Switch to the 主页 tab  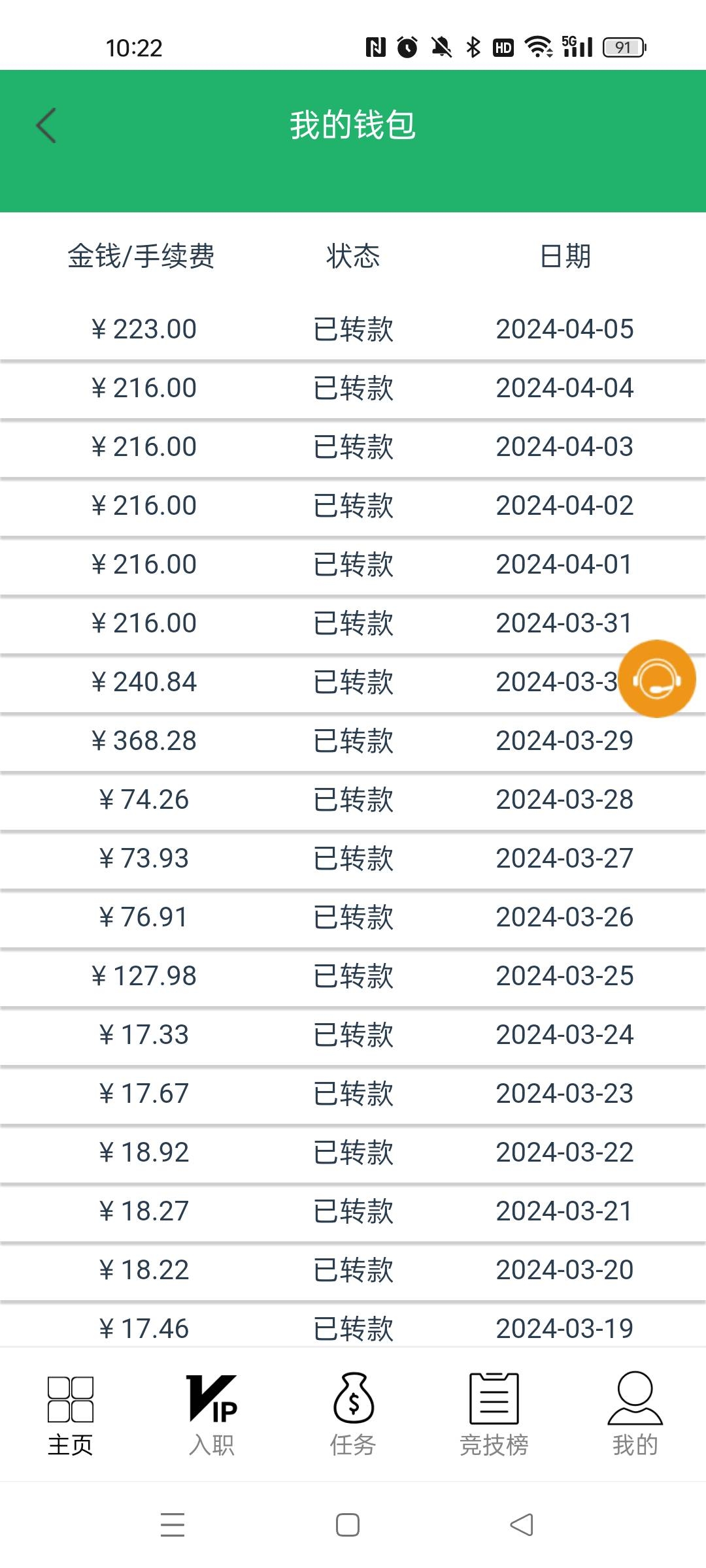point(71,1416)
